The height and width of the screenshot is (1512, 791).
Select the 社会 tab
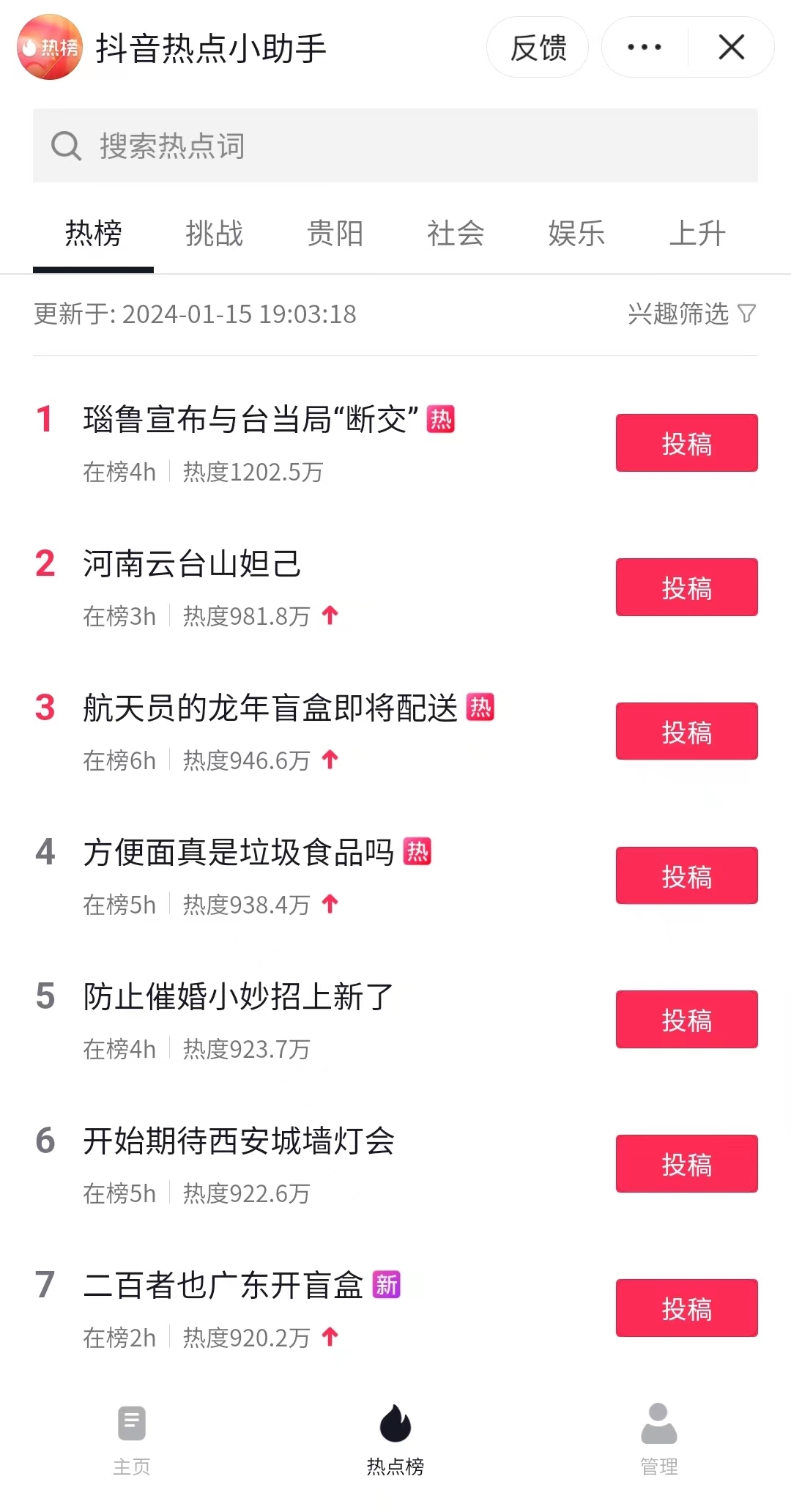pyautogui.click(x=456, y=234)
